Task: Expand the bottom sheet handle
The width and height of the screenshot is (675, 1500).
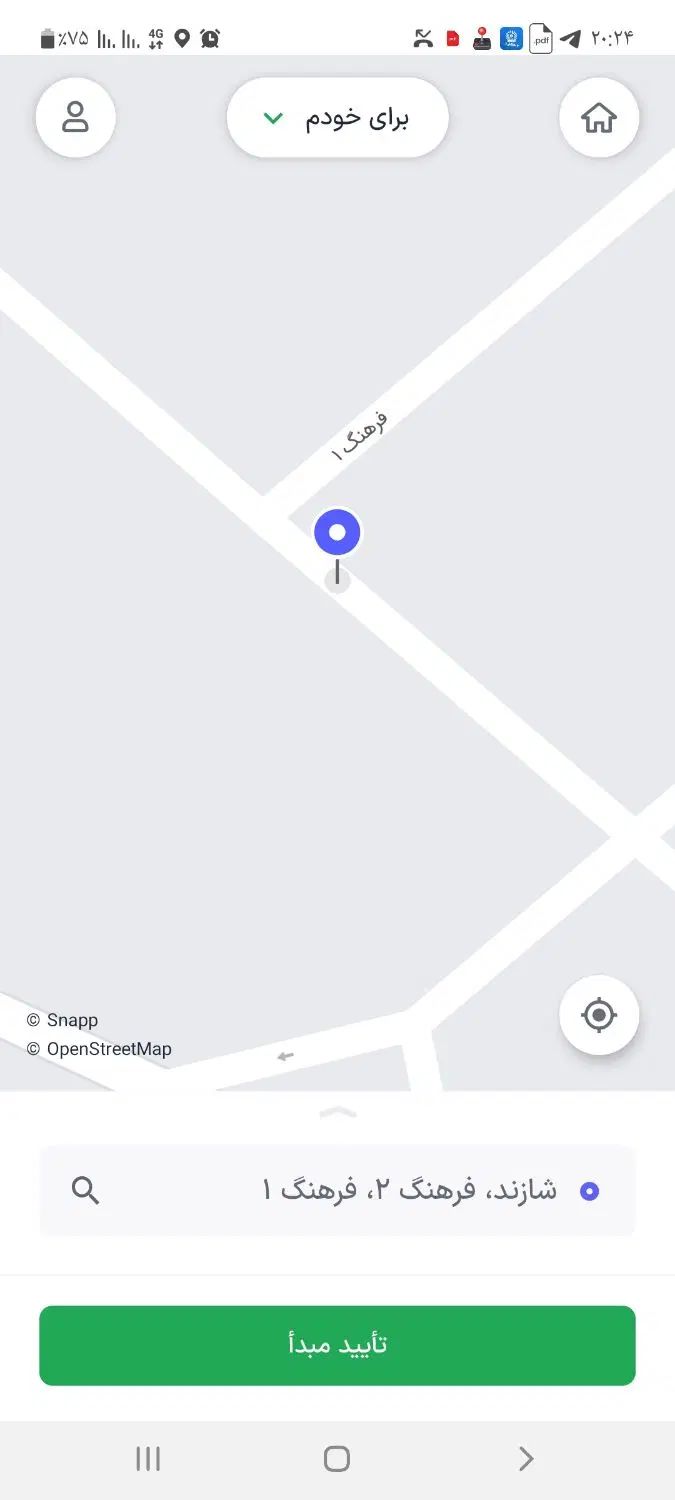Action: click(337, 1112)
